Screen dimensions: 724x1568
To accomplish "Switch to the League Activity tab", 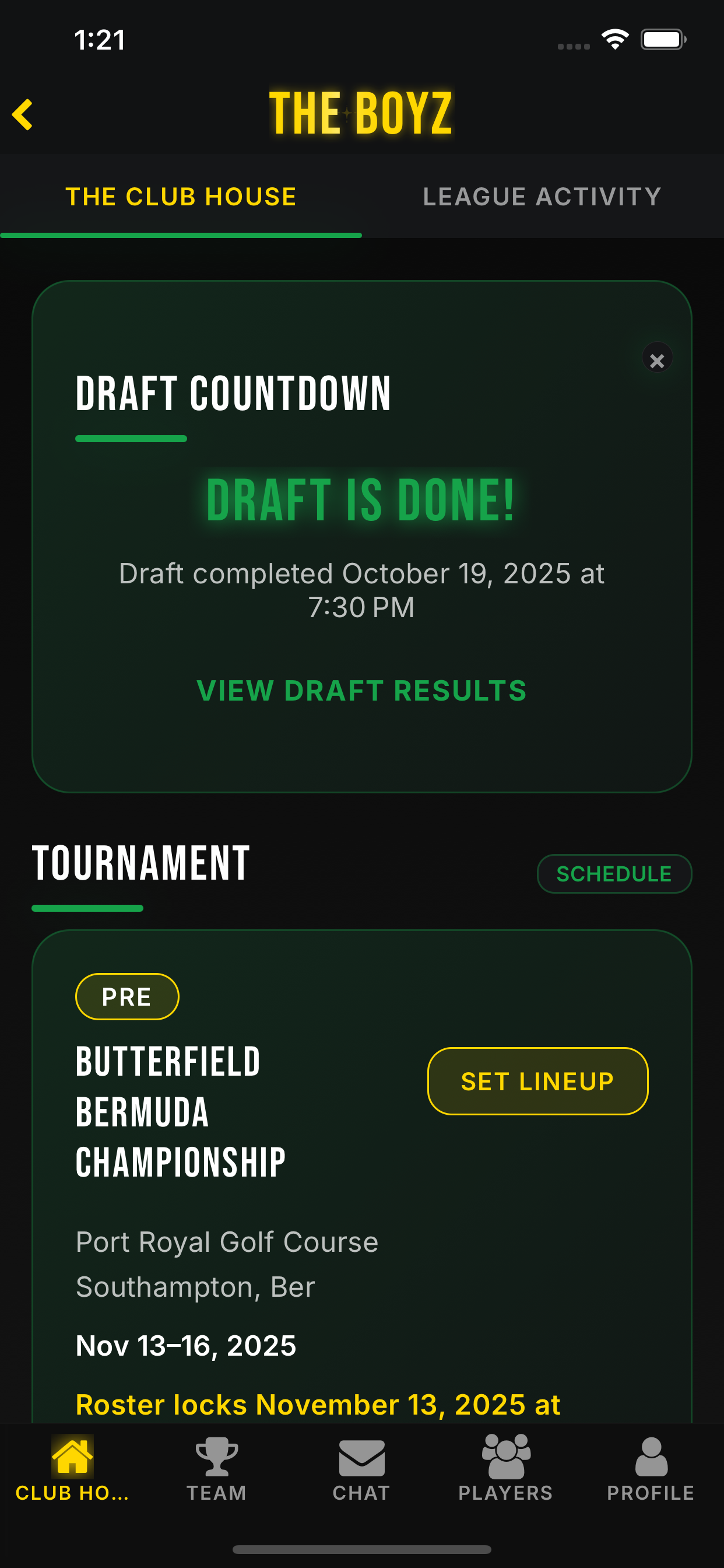I will [541, 196].
